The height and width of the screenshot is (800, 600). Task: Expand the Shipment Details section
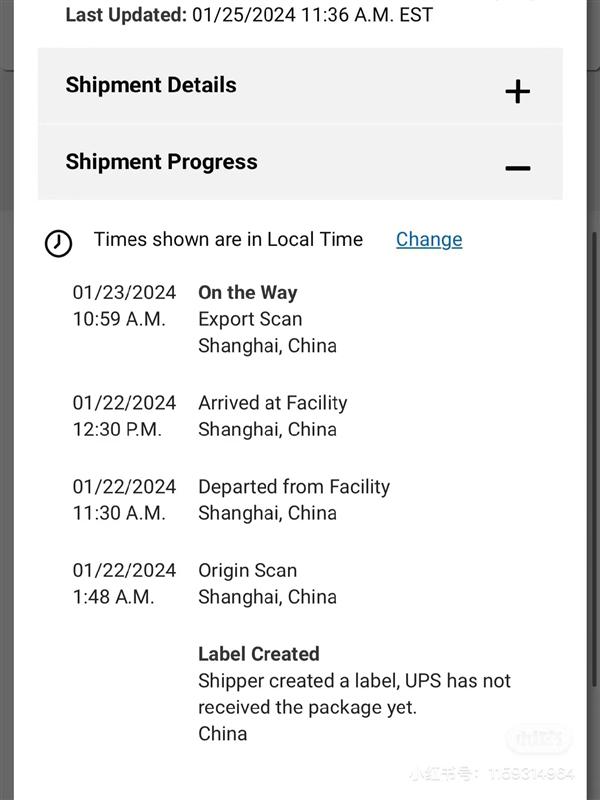(x=517, y=92)
